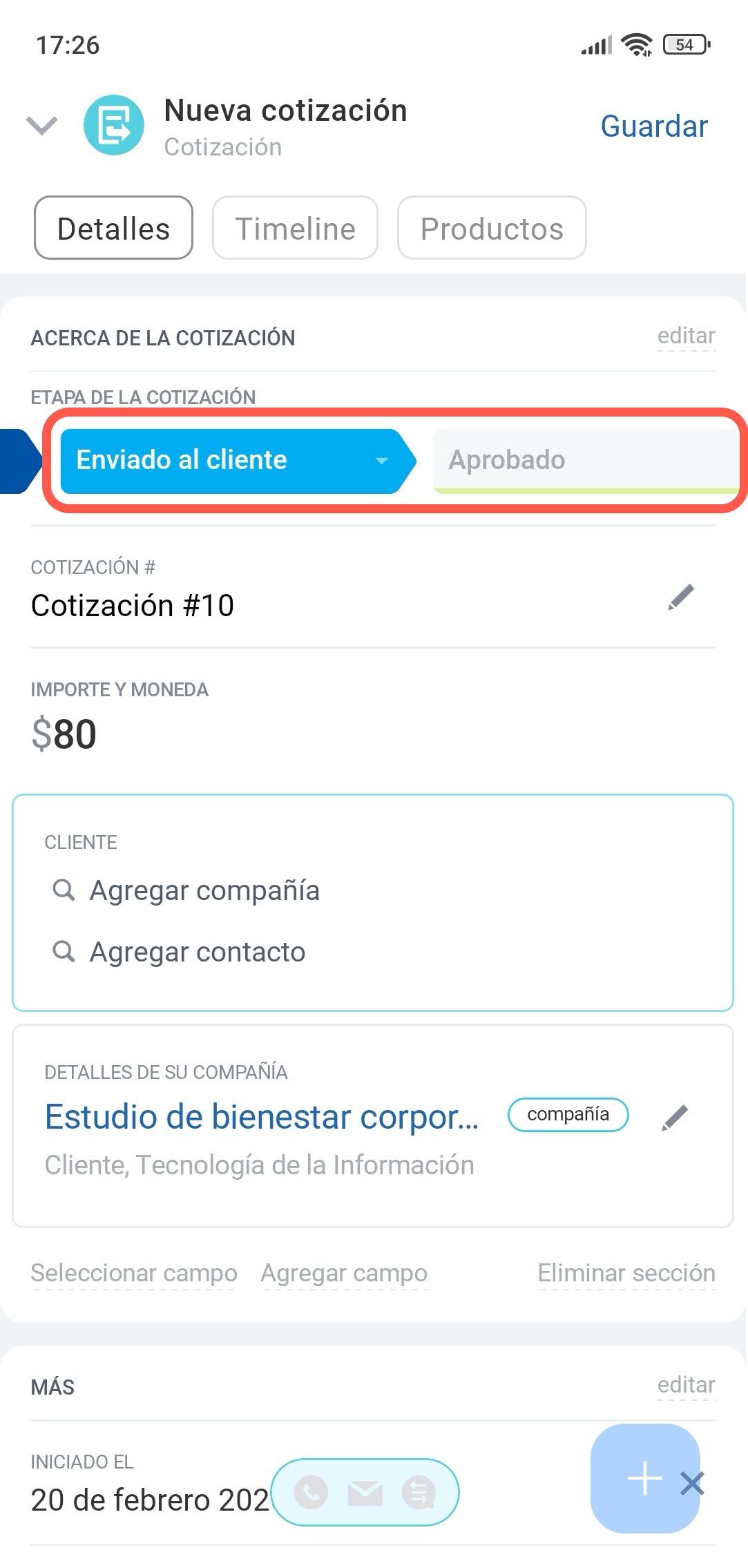Tap the floating plus button
Viewport: 748px width, 1568px height.
coord(643,1478)
